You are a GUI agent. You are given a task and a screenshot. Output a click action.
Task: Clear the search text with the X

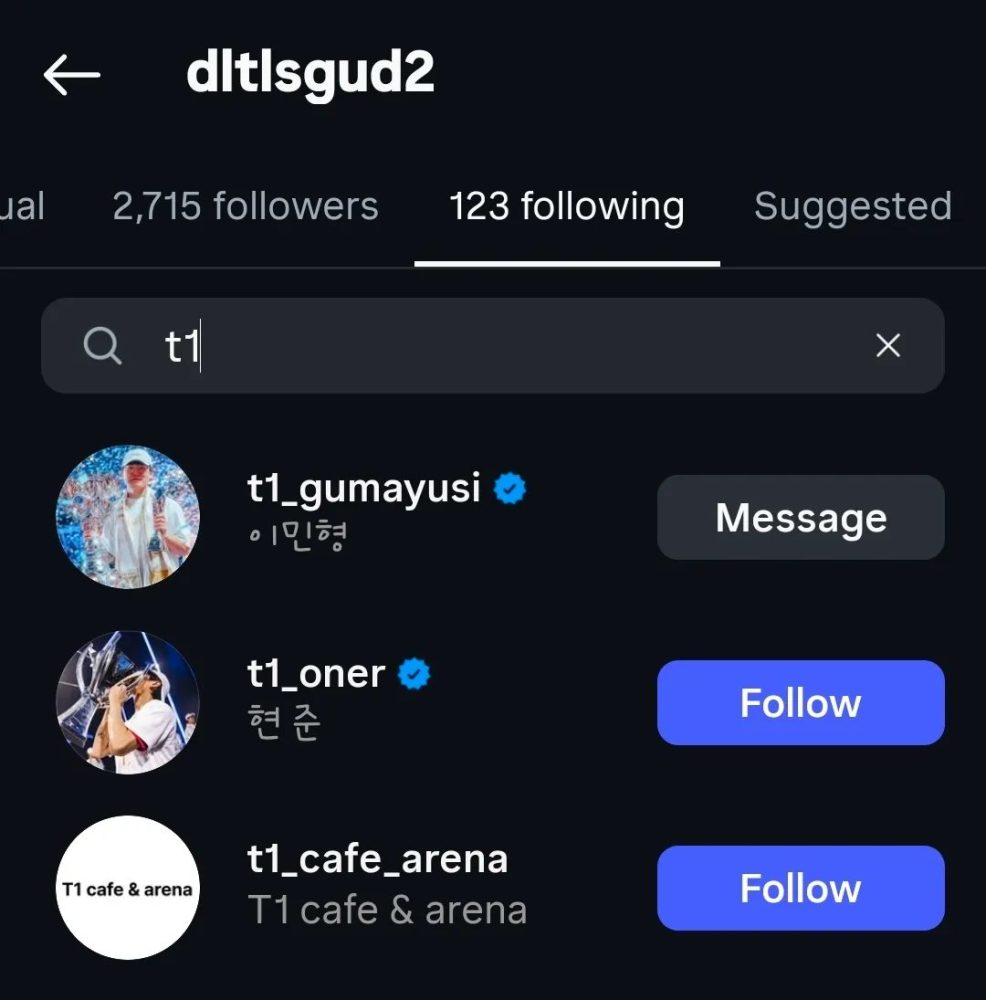[887, 346]
